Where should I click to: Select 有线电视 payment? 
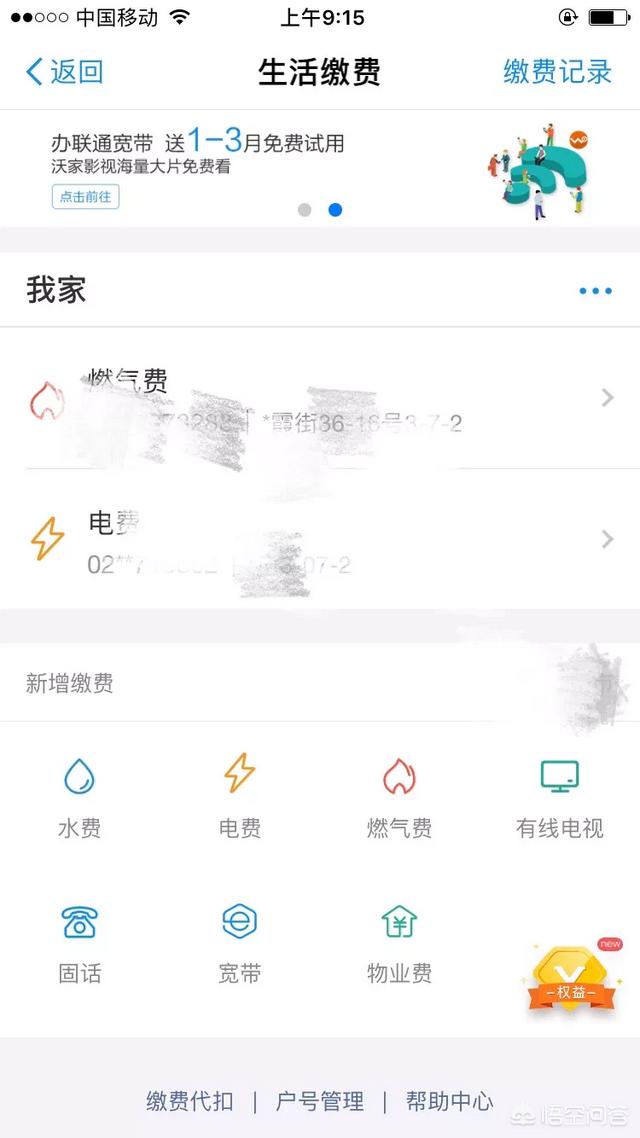click(559, 795)
